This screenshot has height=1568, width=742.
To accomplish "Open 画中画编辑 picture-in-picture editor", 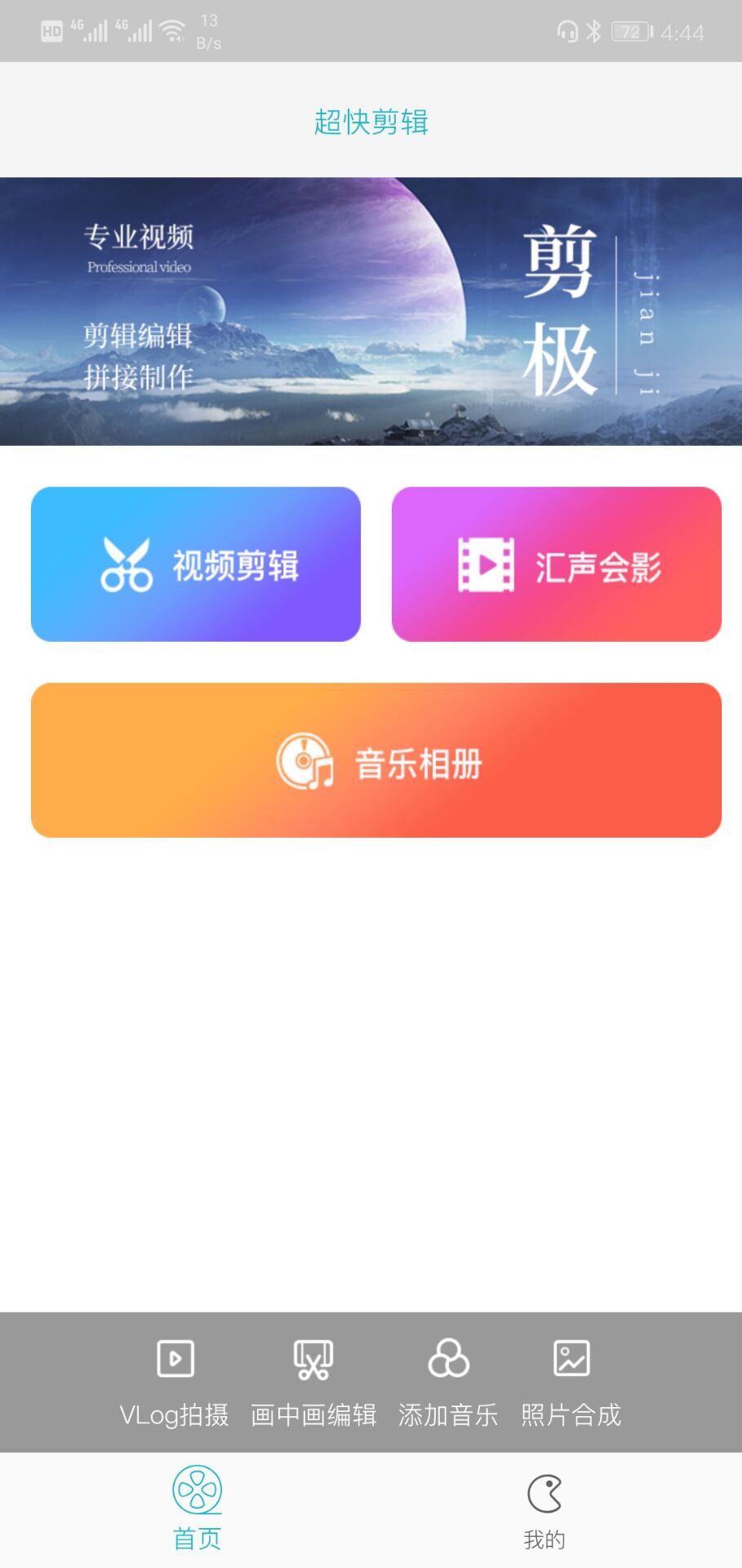I will pyautogui.click(x=313, y=1382).
